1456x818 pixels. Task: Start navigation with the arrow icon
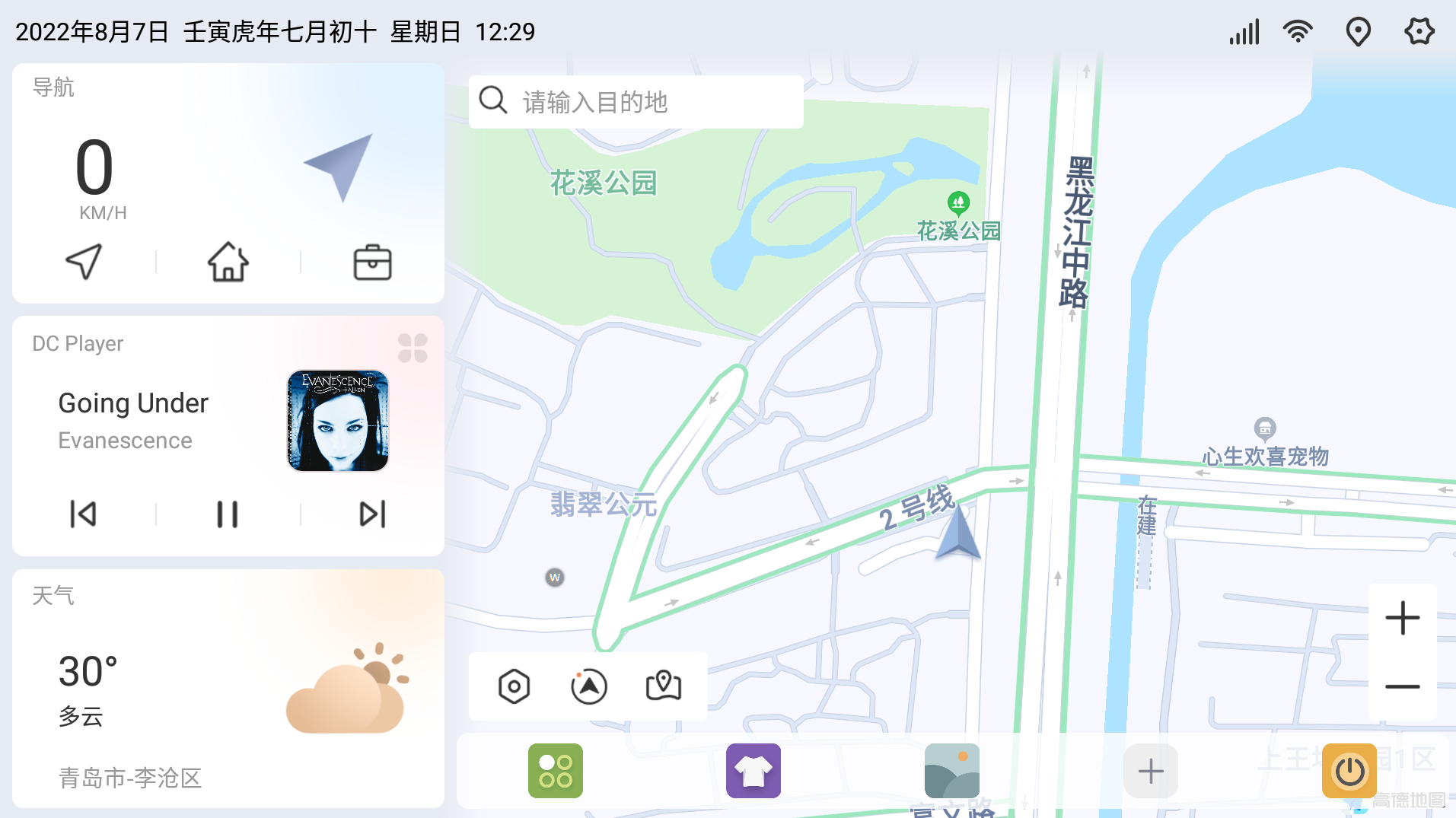tap(84, 263)
